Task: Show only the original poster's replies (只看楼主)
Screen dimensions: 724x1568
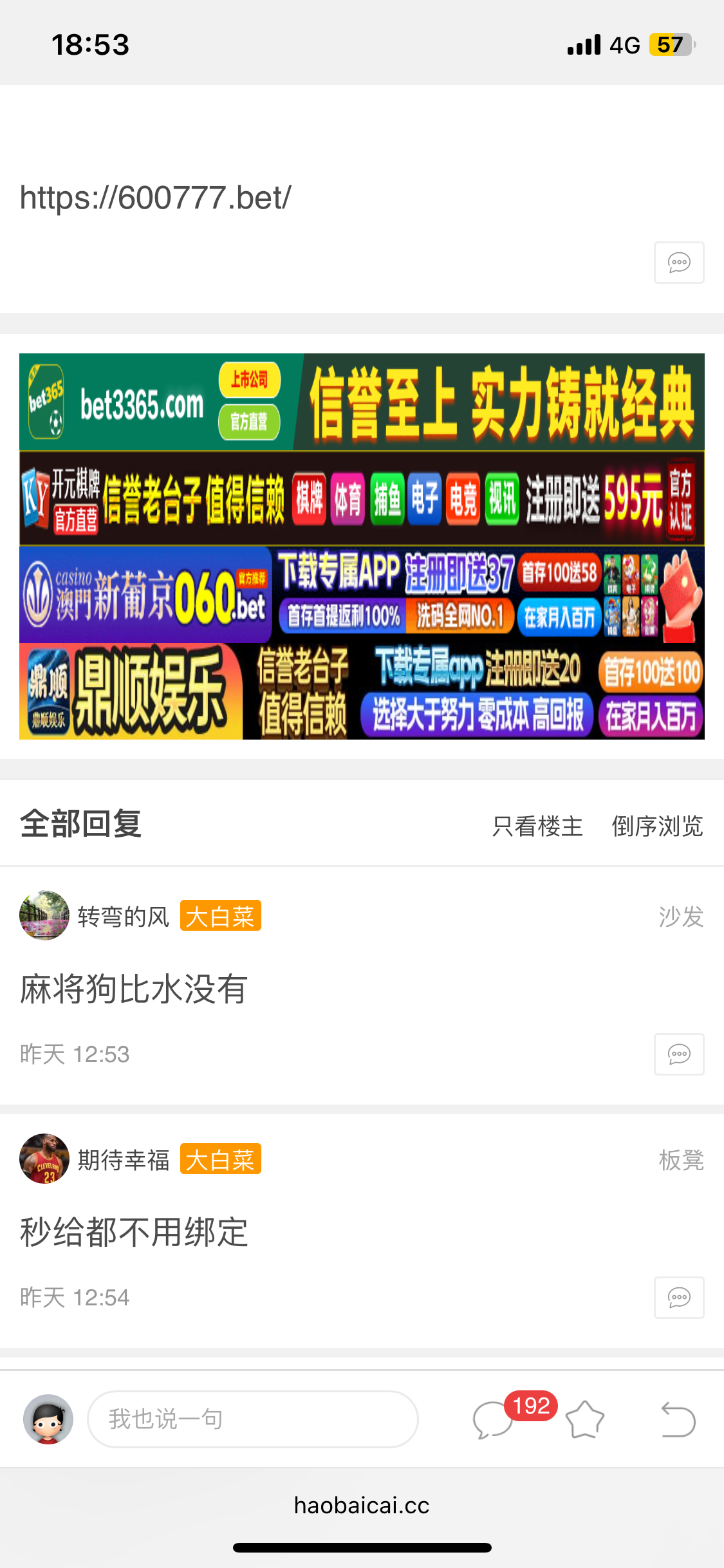Action: (537, 826)
